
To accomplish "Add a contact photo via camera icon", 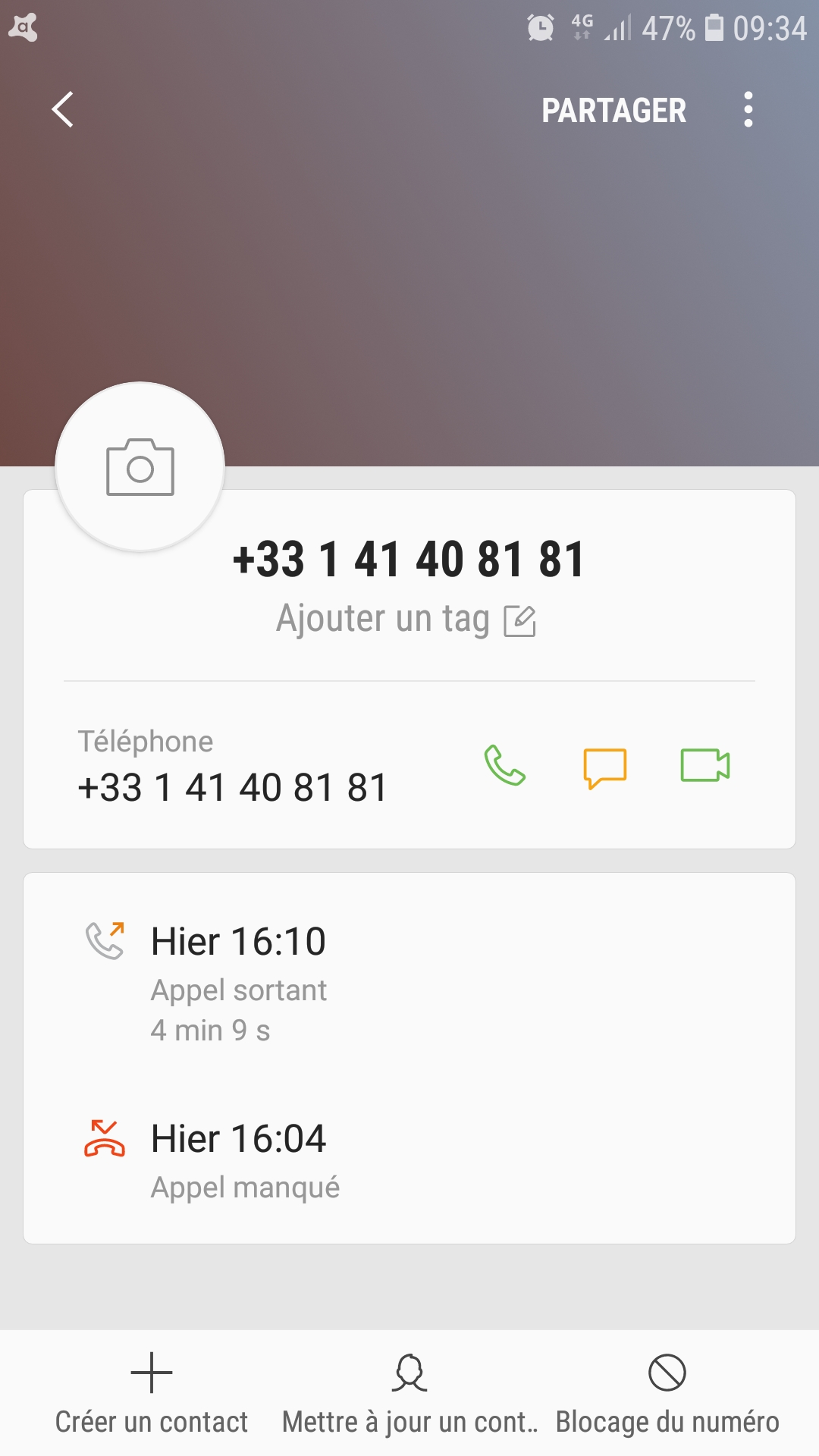I will click(140, 467).
